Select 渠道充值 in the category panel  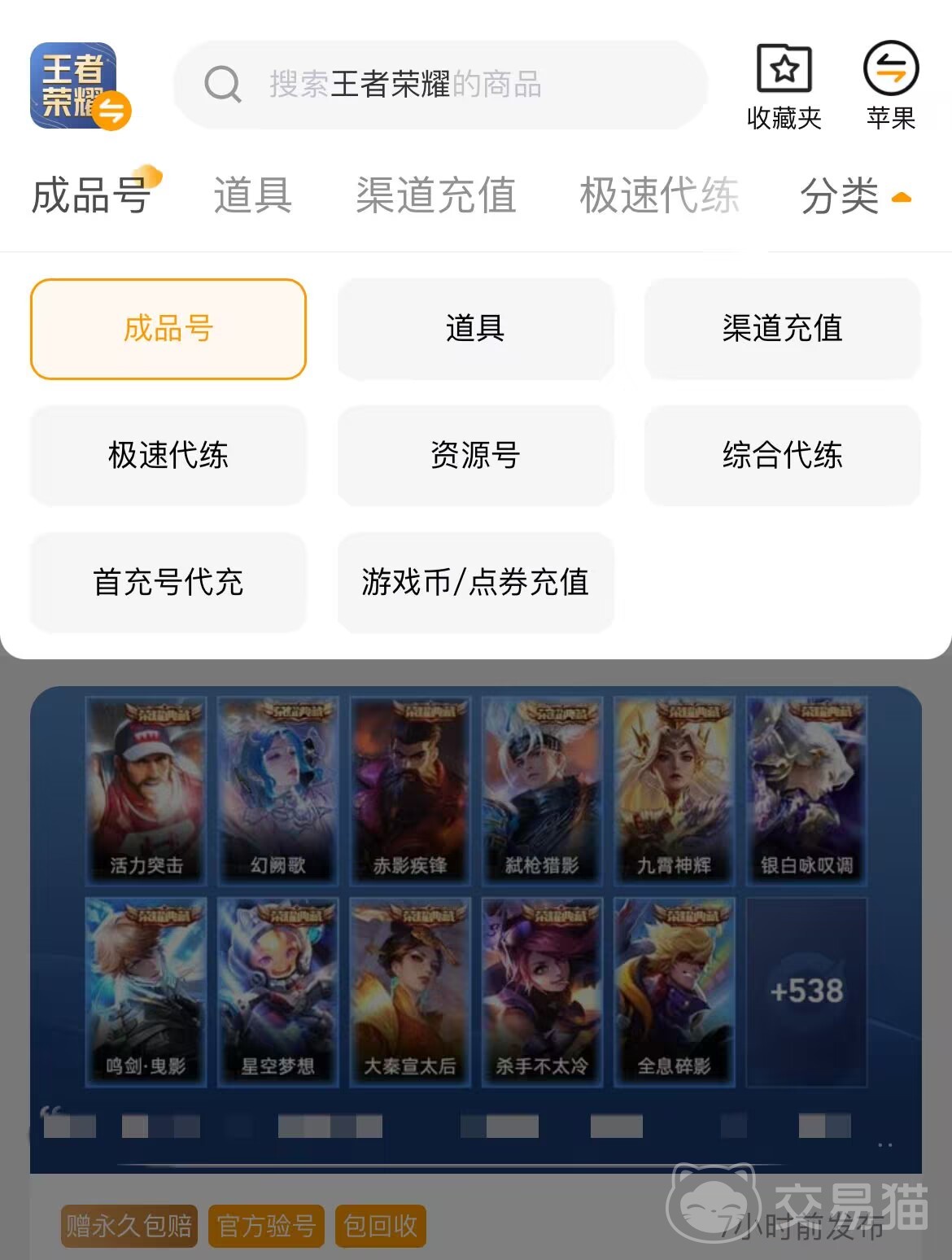click(782, 329)
